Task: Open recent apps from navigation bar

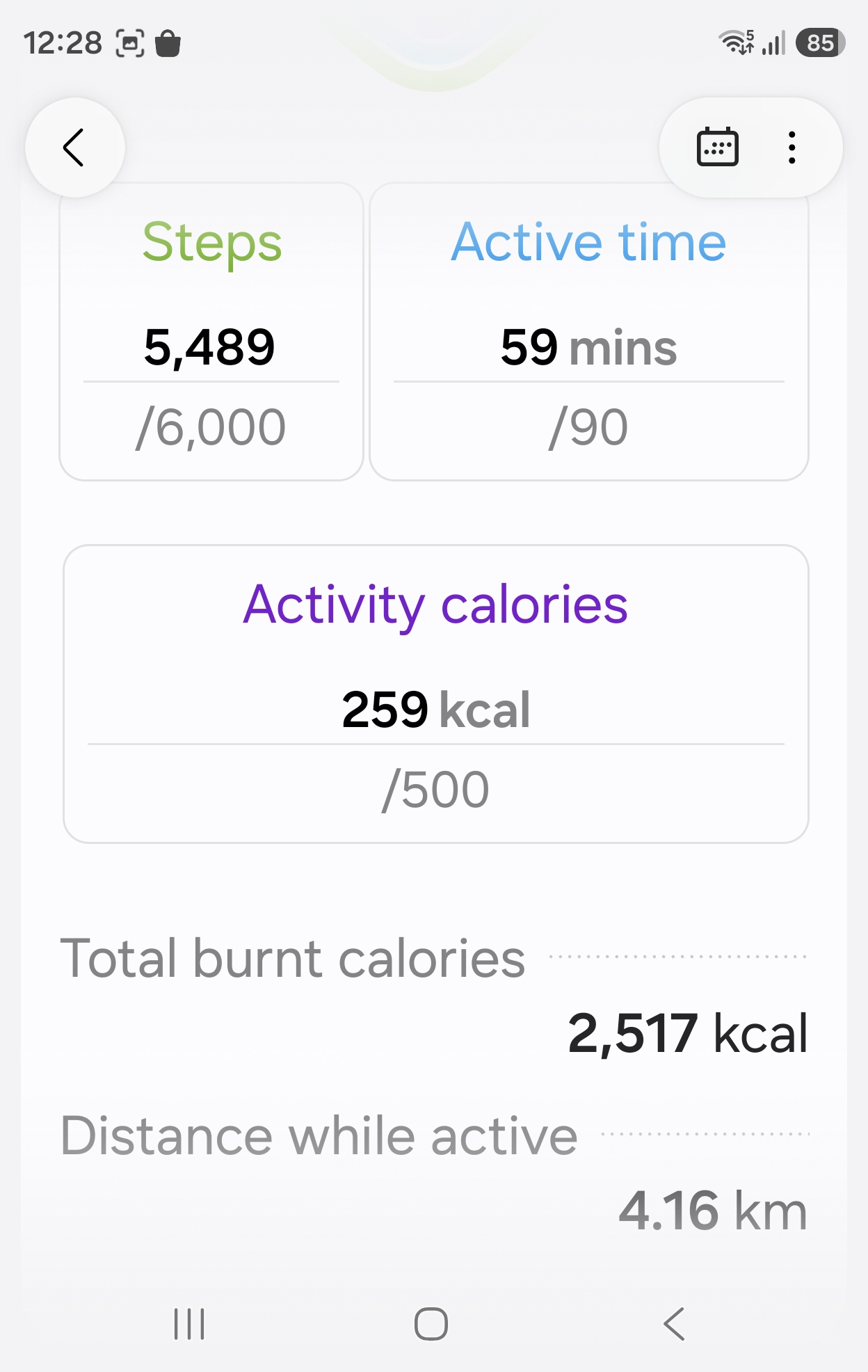Action: [x=189, y=1323]
